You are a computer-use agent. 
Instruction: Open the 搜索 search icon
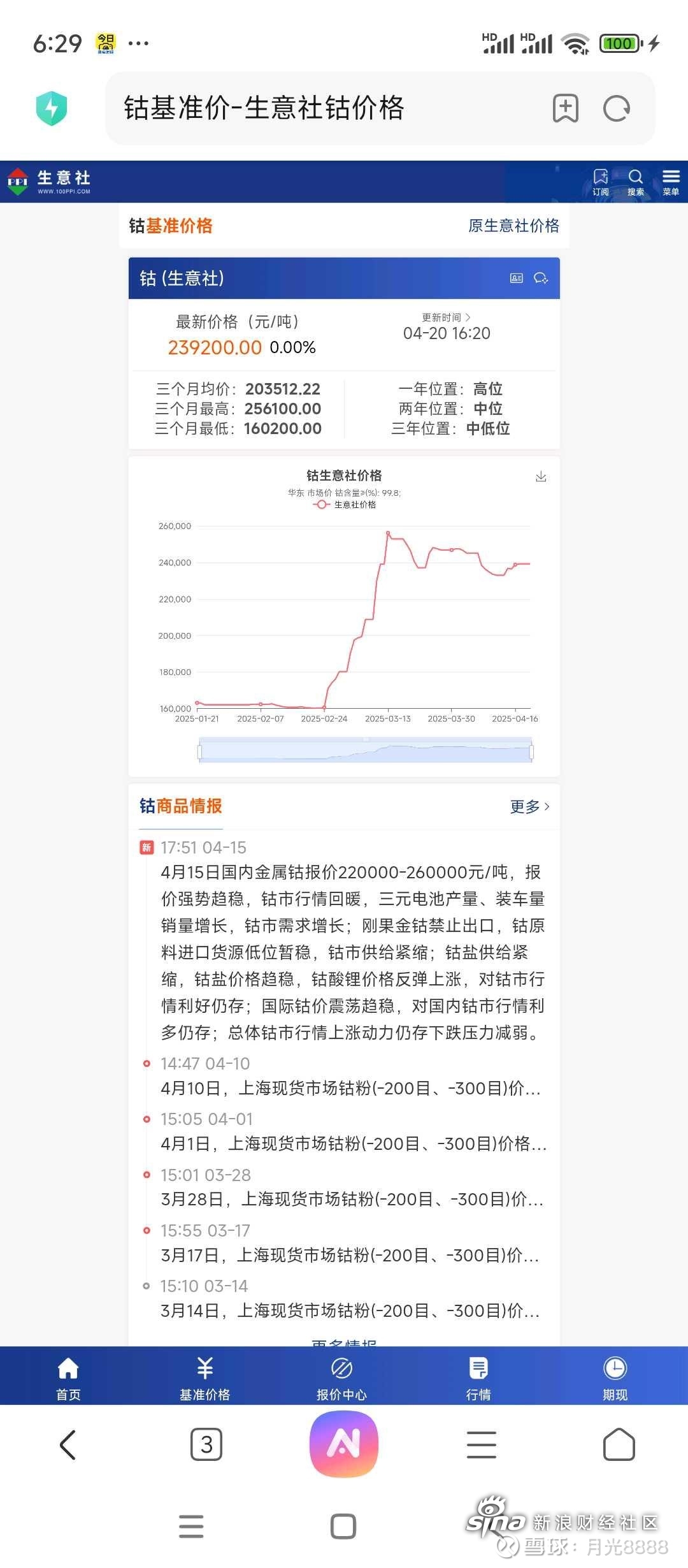click(635, 182)
